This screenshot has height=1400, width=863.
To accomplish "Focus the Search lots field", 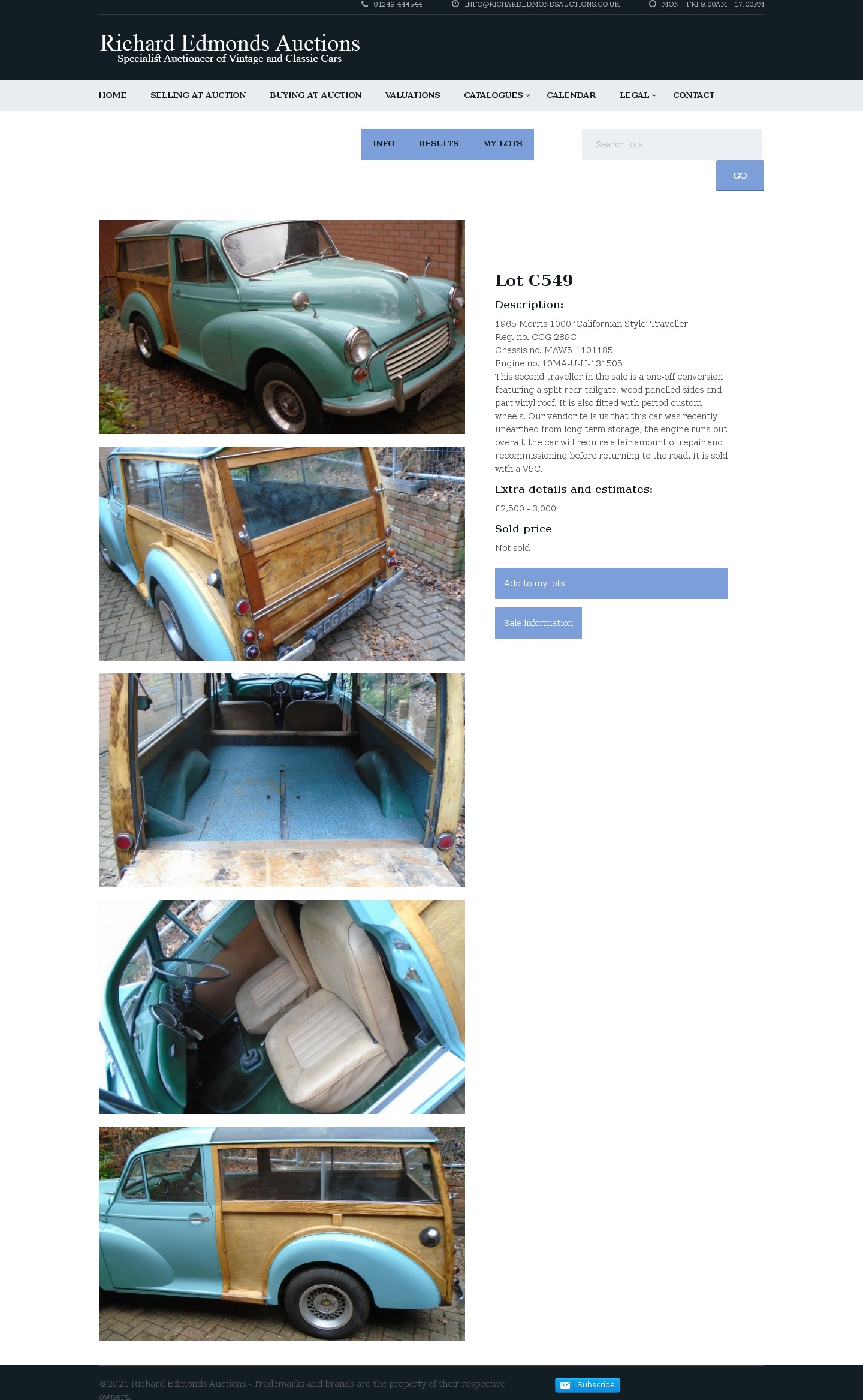I will pos(671,144).
